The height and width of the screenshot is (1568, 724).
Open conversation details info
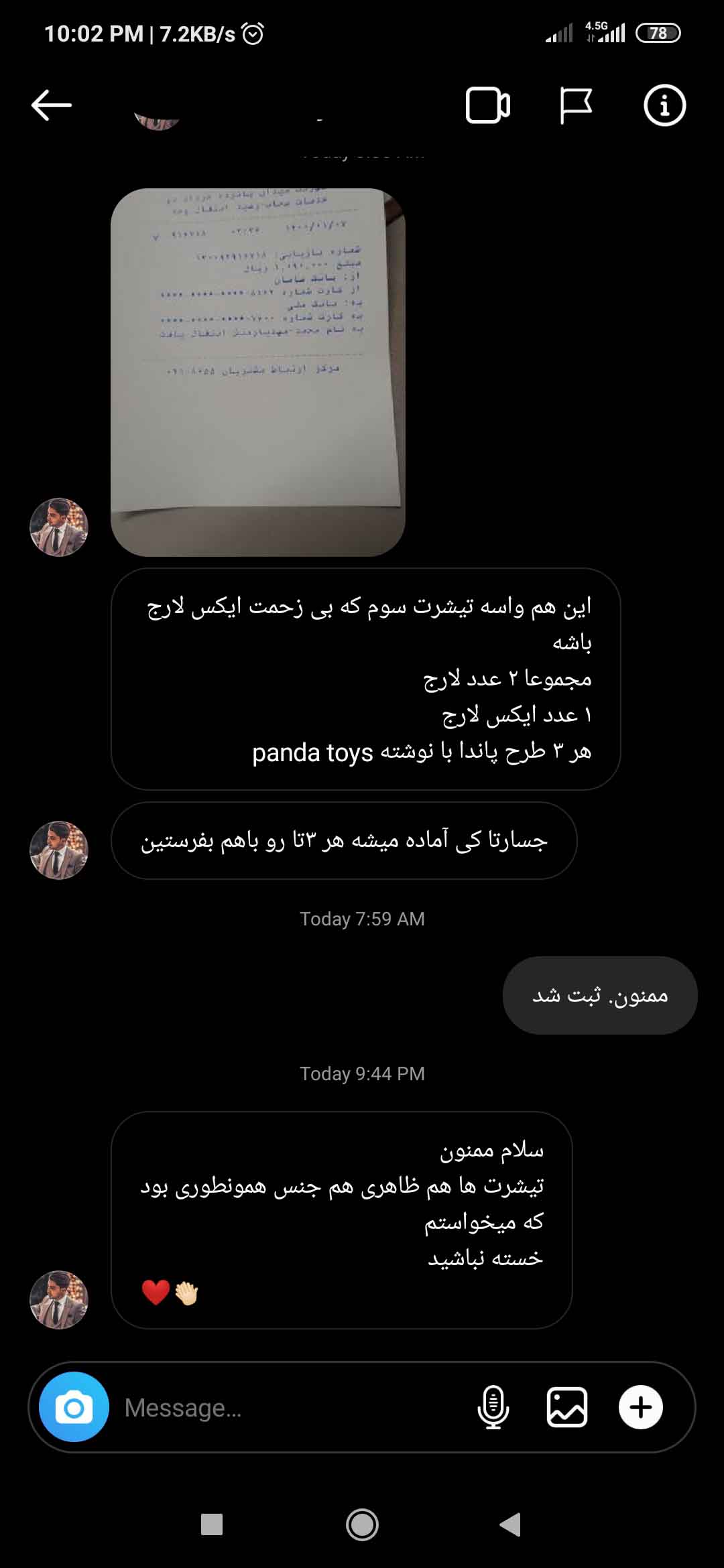point(664,105)
